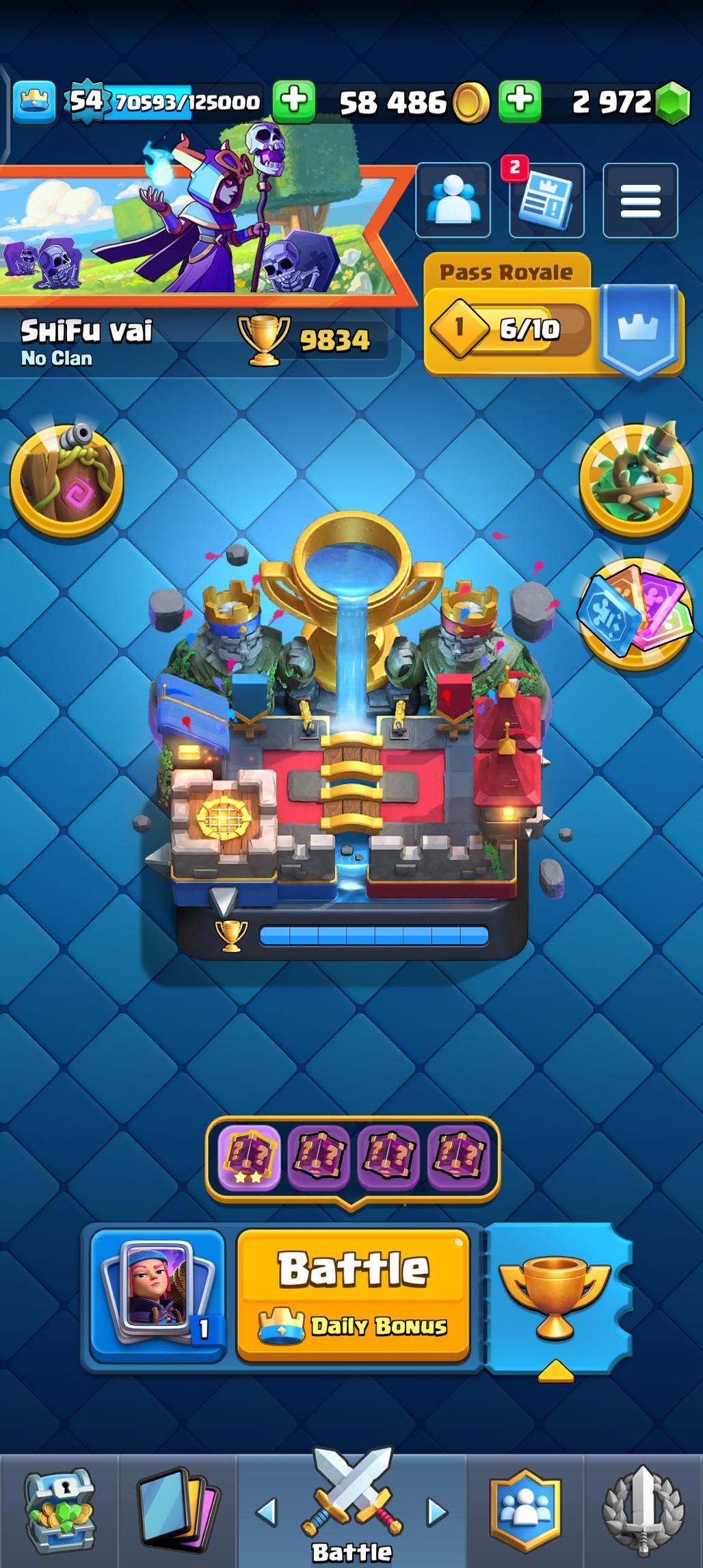Add more gold with plus button
The width and height of the screenshot is (703, 1568).
point(295,101)
